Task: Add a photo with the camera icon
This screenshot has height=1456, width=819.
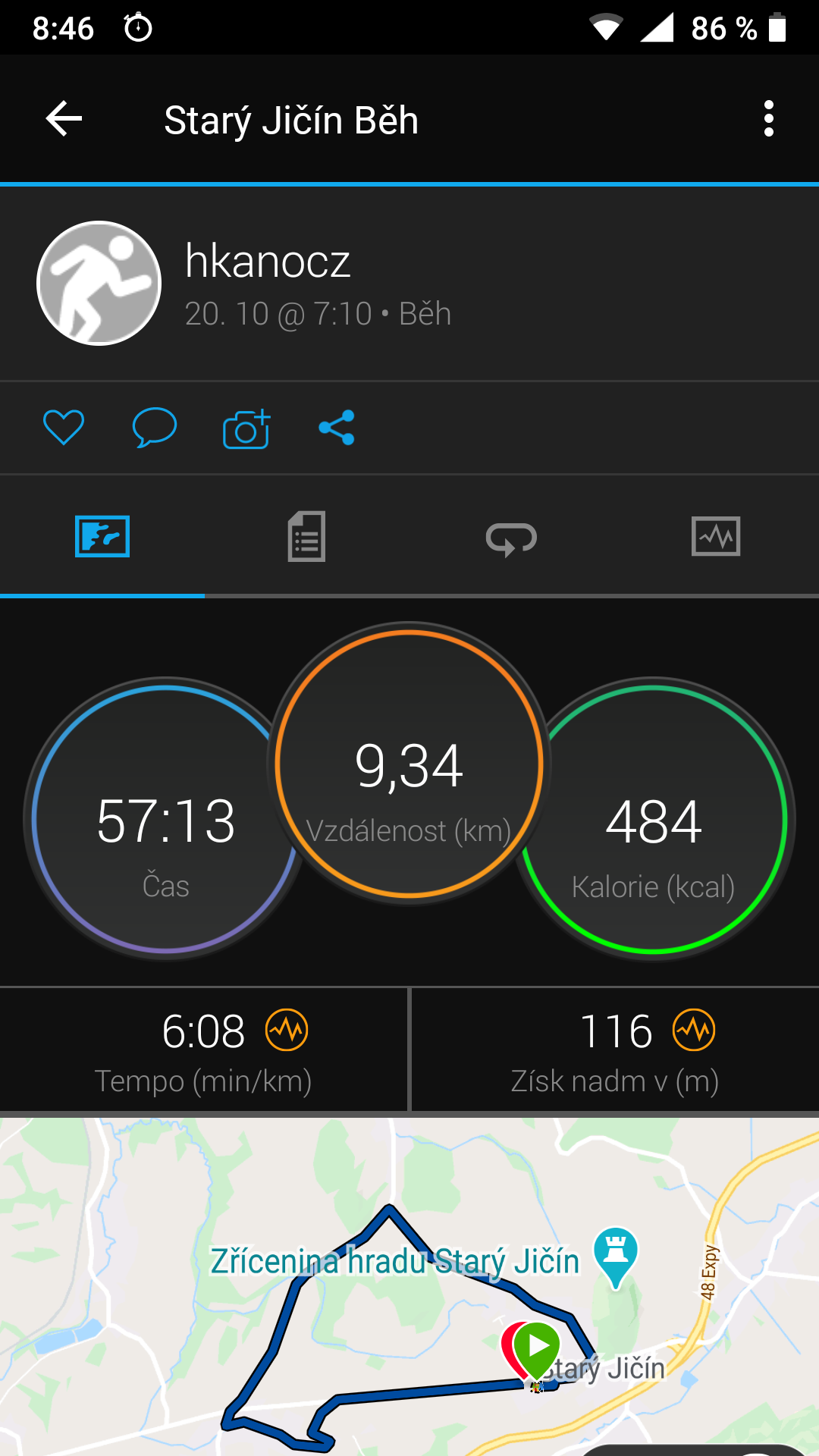Action: pos(246,429)
